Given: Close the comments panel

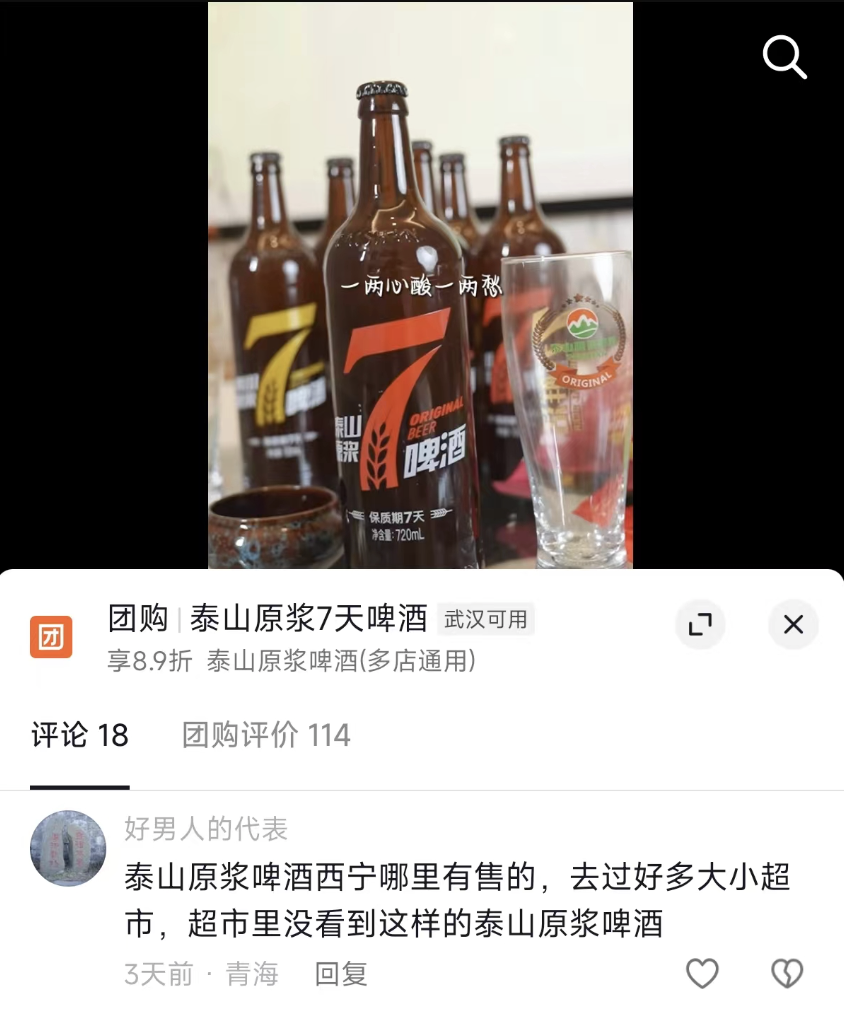Looking at the screenshot, I should click(x=793, y=625).
